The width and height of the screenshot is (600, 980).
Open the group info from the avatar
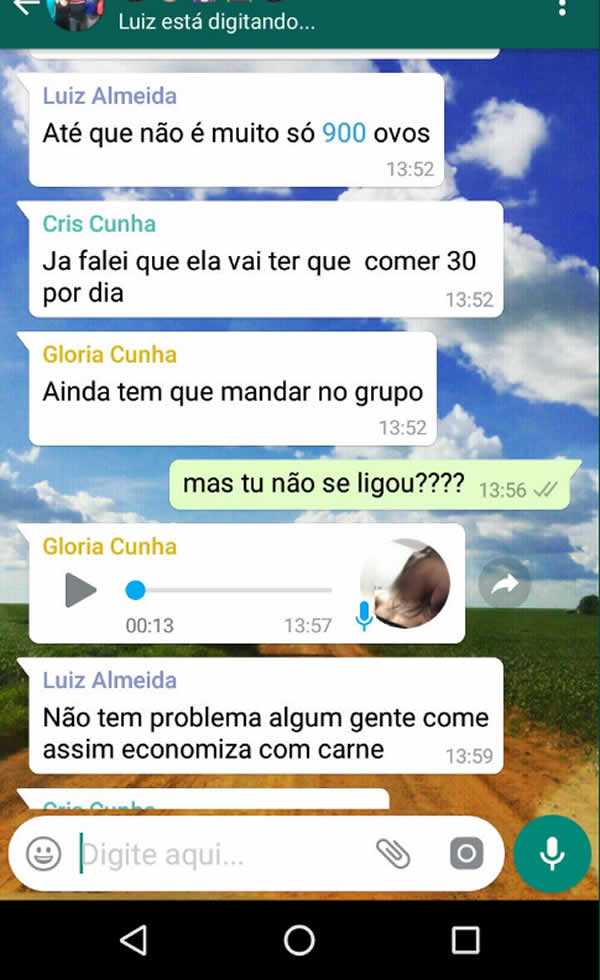click(x=76, y=12)
